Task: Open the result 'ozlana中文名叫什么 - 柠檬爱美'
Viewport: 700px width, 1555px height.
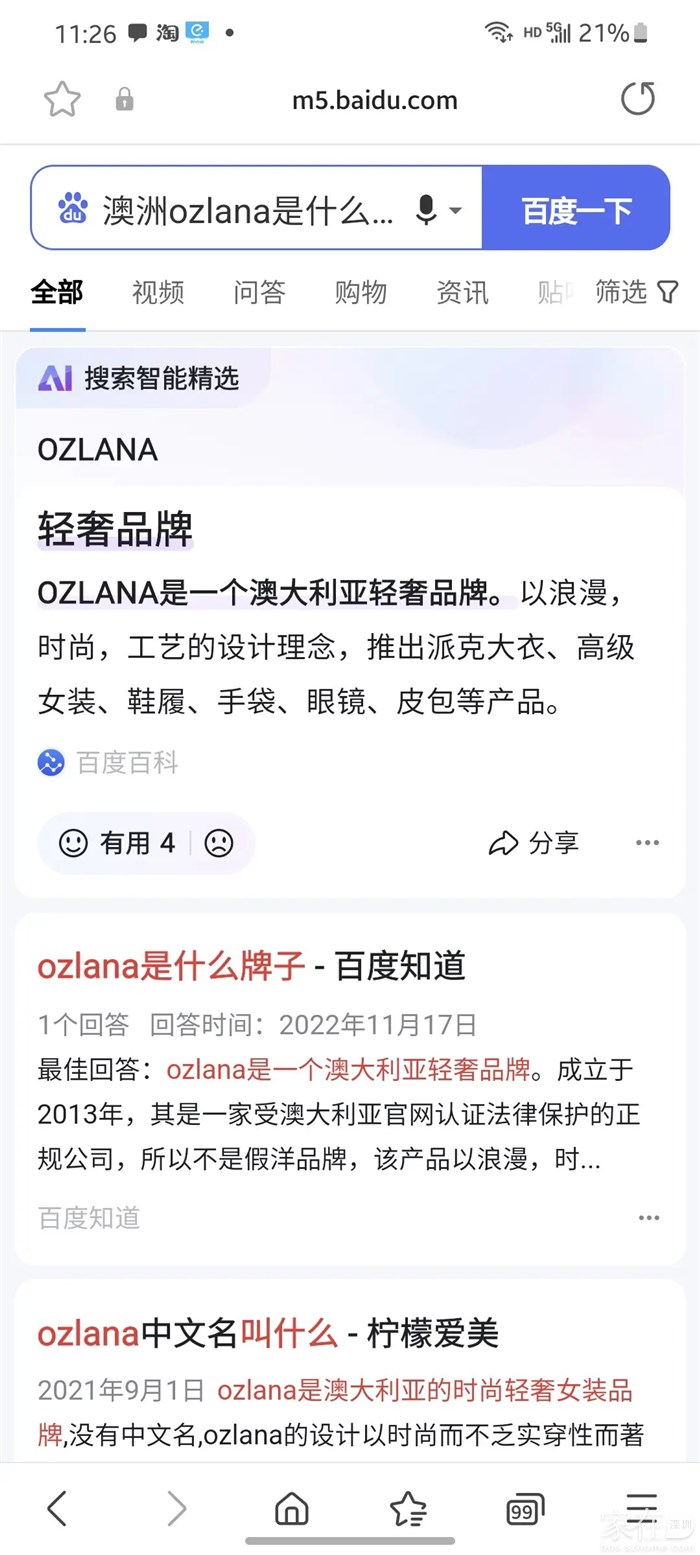Action: [268, 1333]
